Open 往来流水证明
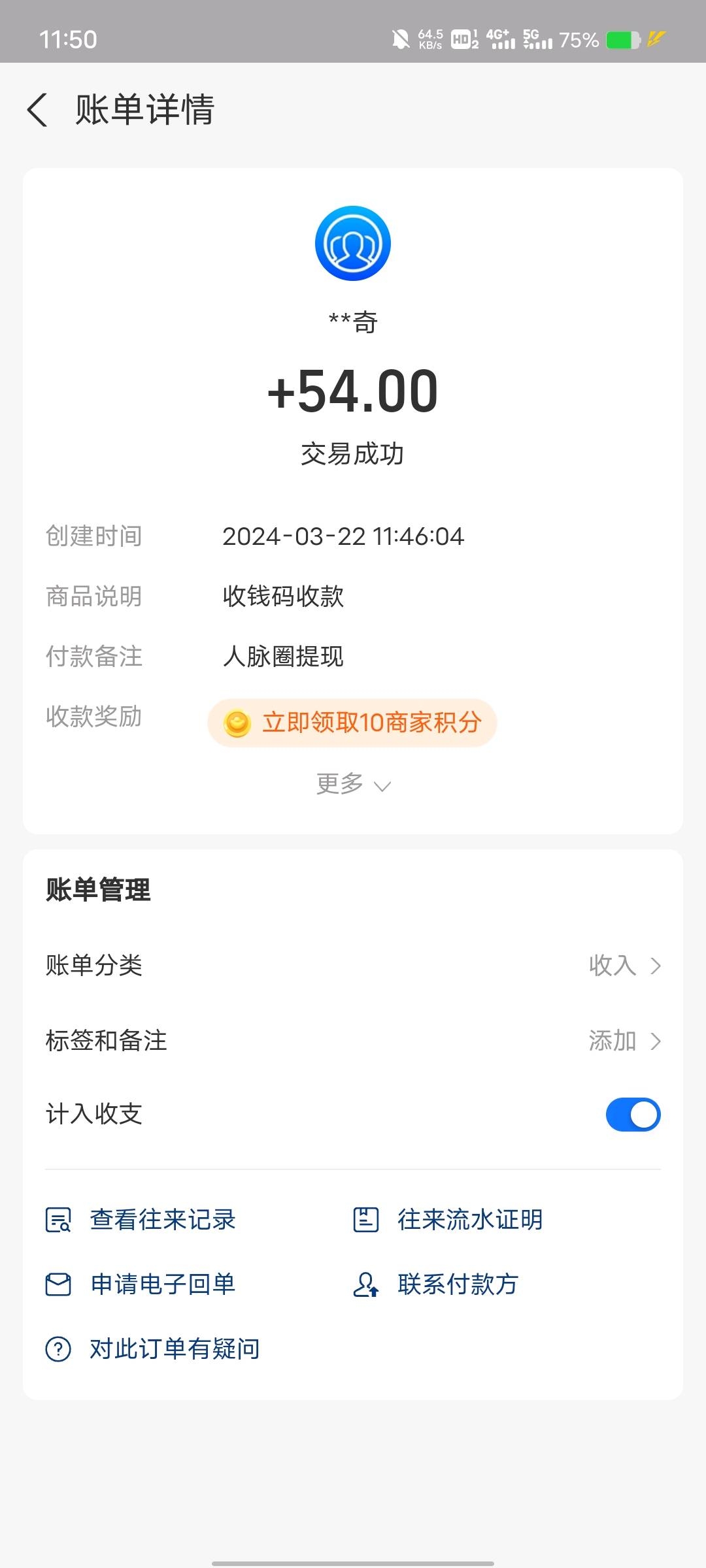706x1568 pixels. (448, 1220)
